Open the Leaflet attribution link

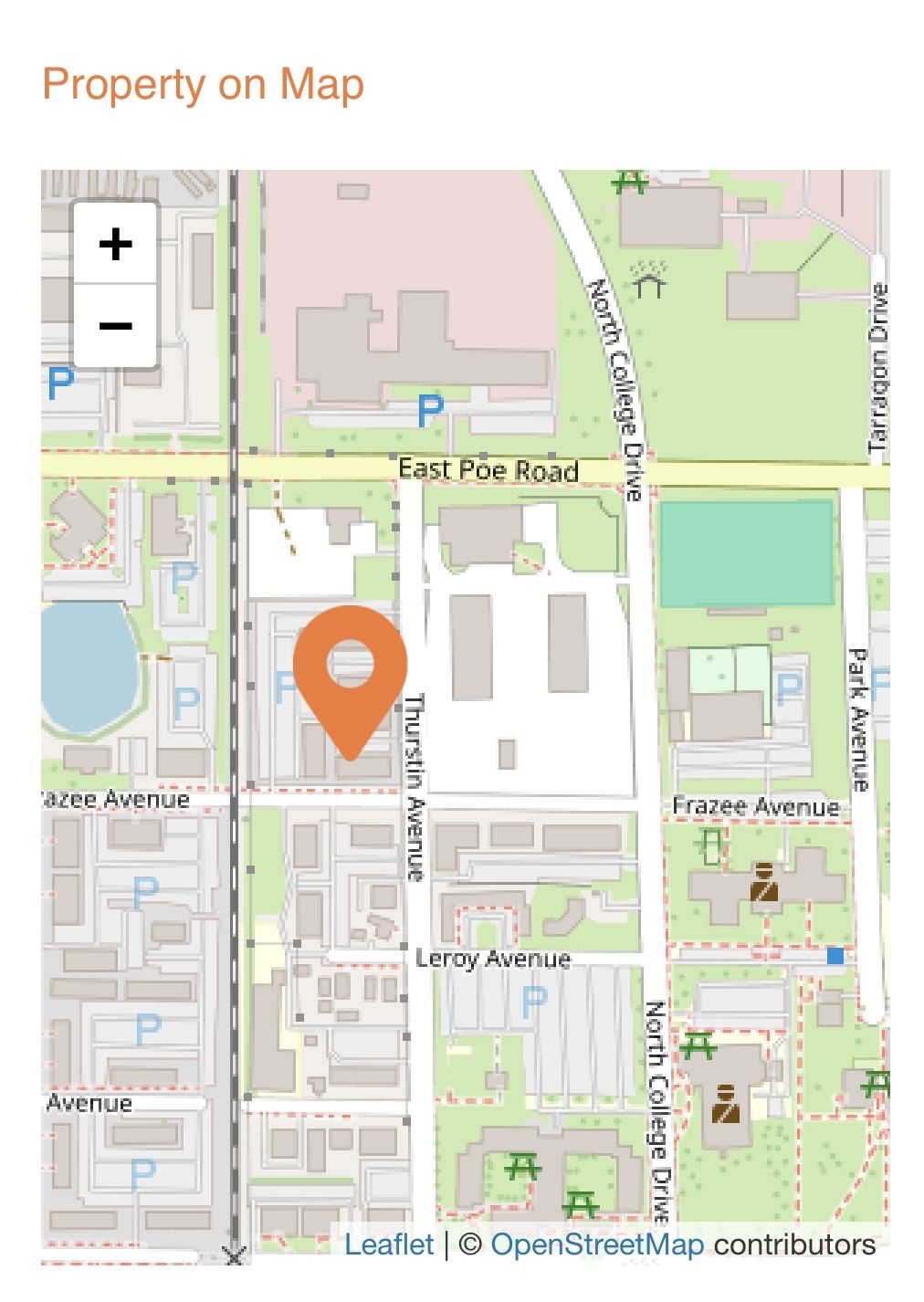click(388, 1244)
